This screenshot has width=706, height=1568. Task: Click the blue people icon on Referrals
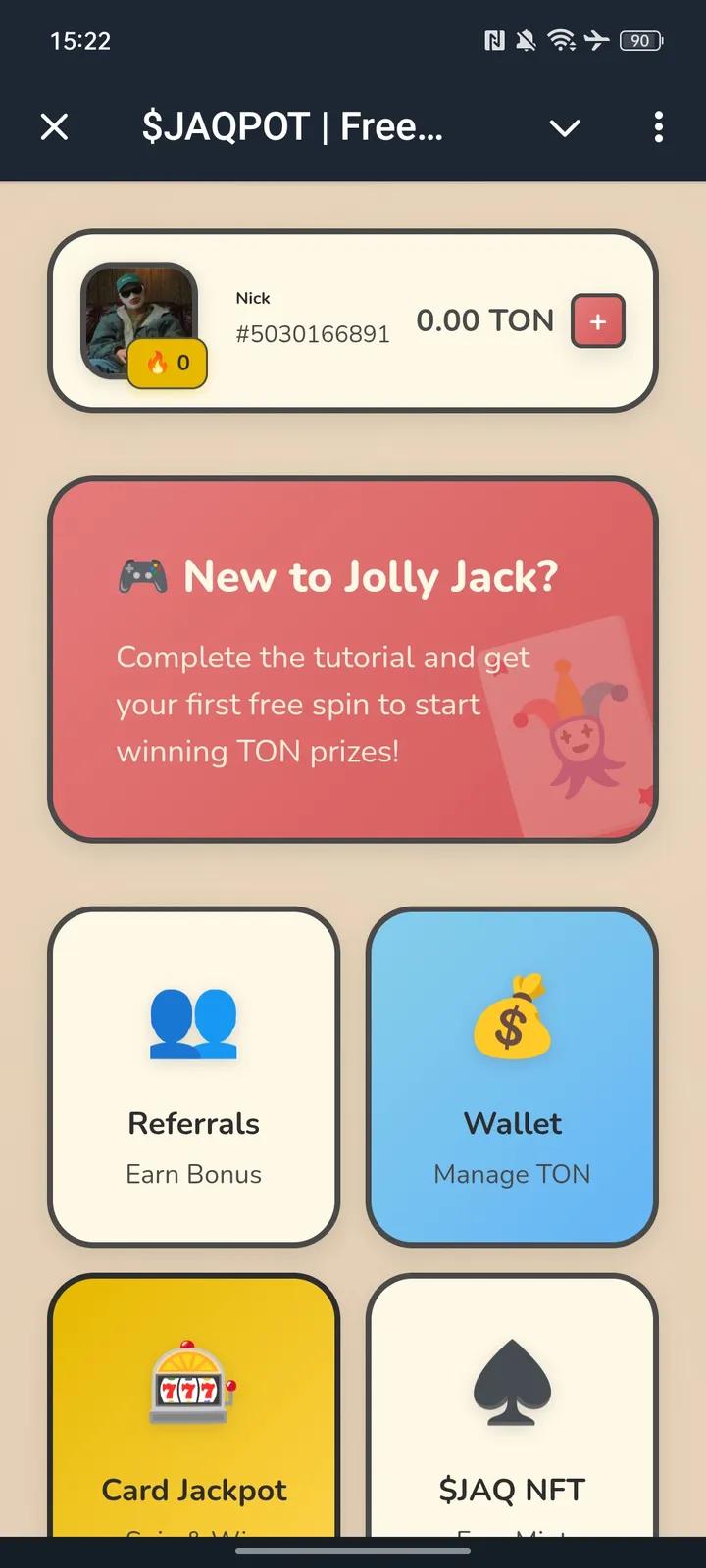(x=193, y=1022)
